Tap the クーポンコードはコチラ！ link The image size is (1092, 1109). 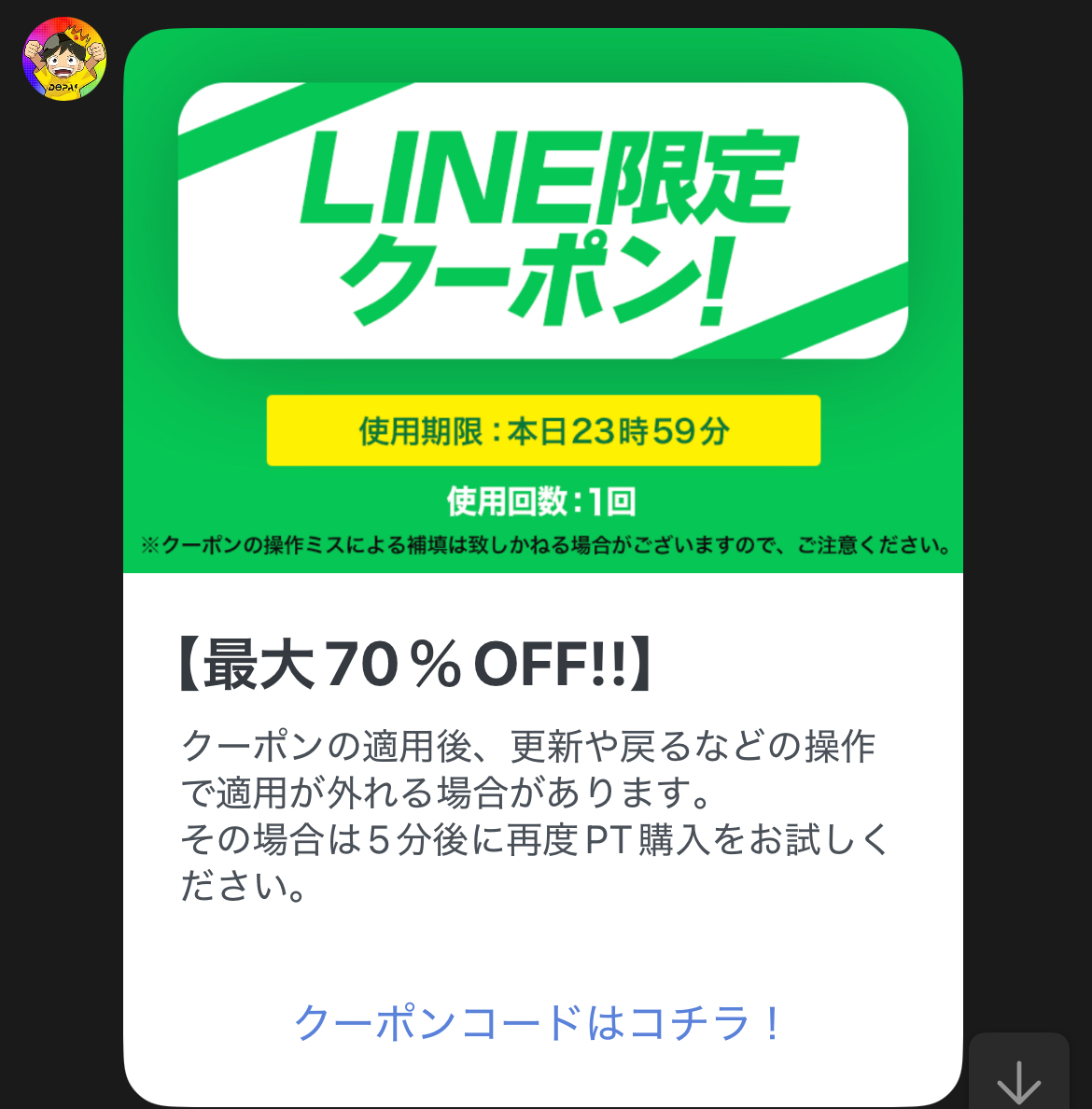(539, 1022)
